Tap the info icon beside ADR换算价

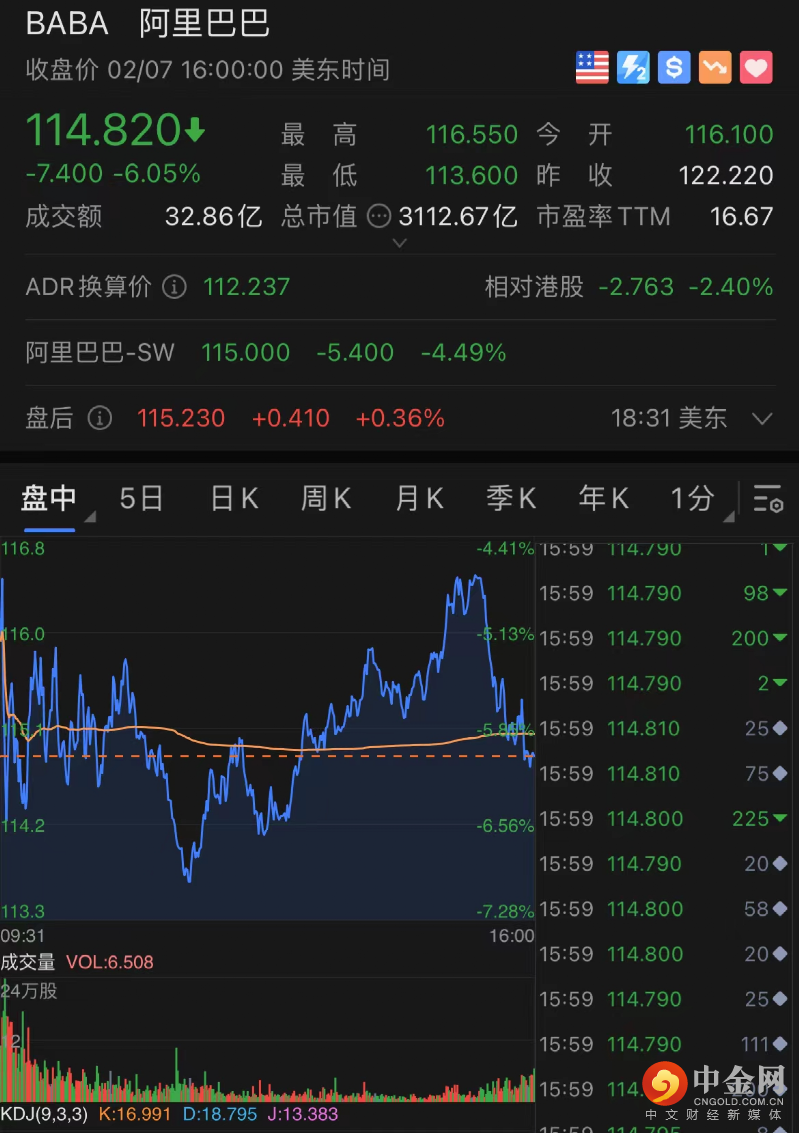point(174,288)
